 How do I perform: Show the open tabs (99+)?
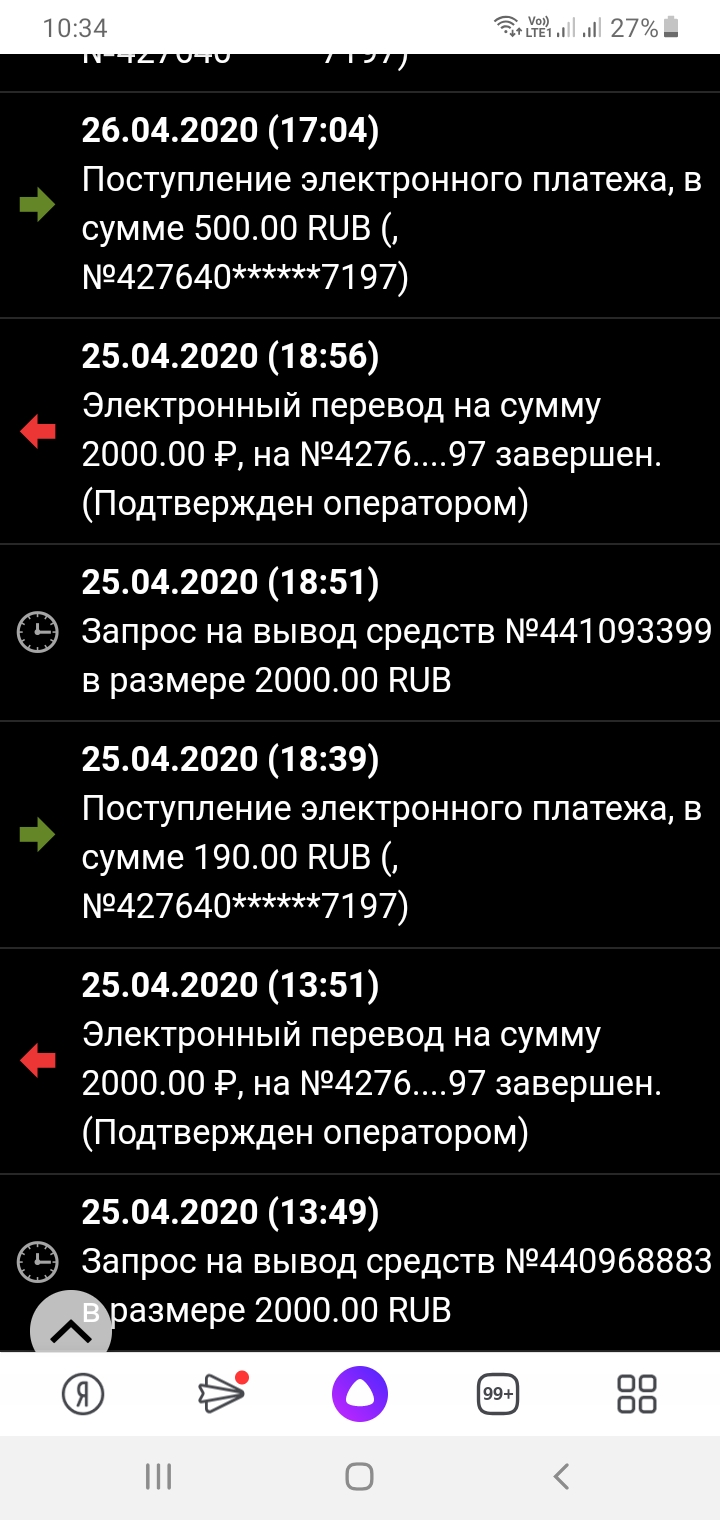498,1393
